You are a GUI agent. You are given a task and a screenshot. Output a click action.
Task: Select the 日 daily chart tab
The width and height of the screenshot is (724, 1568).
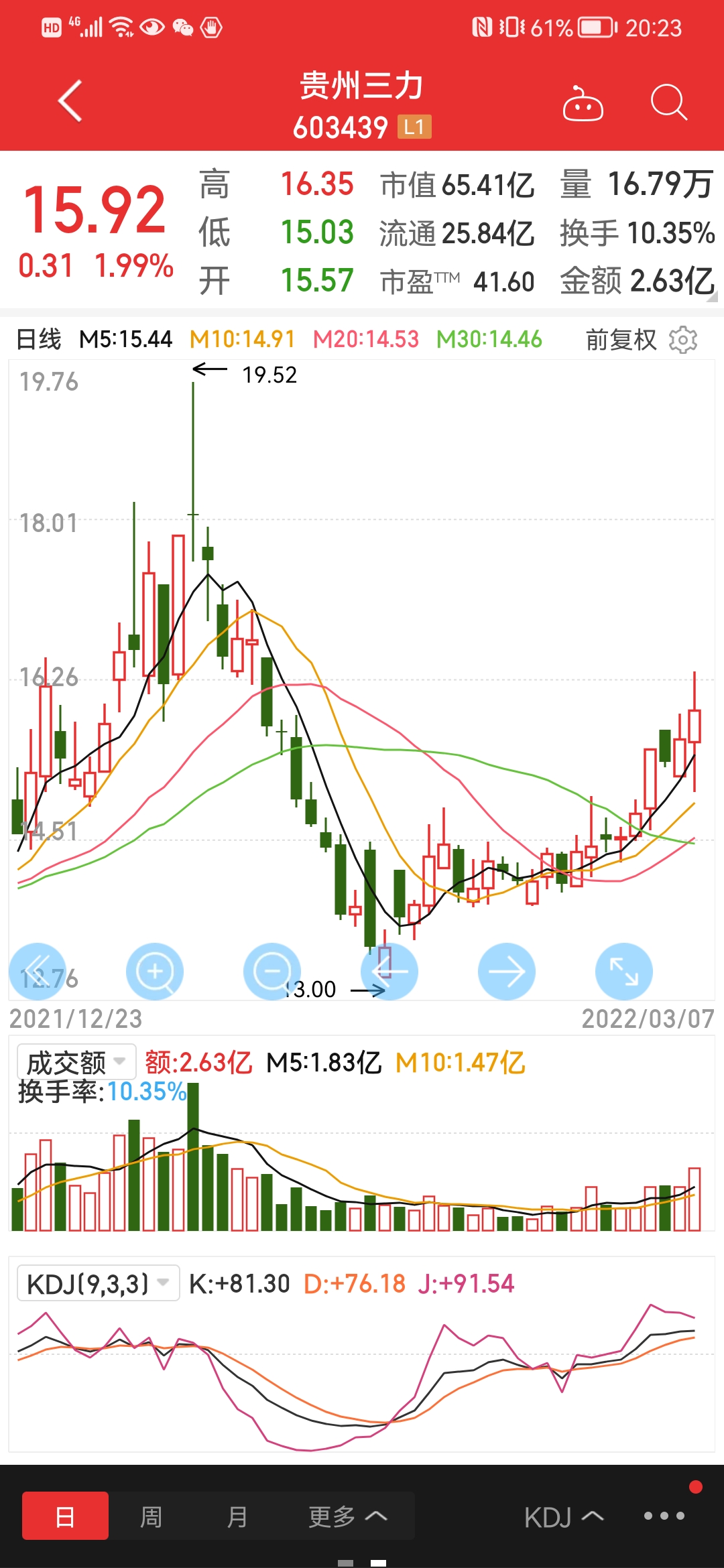65,1516
